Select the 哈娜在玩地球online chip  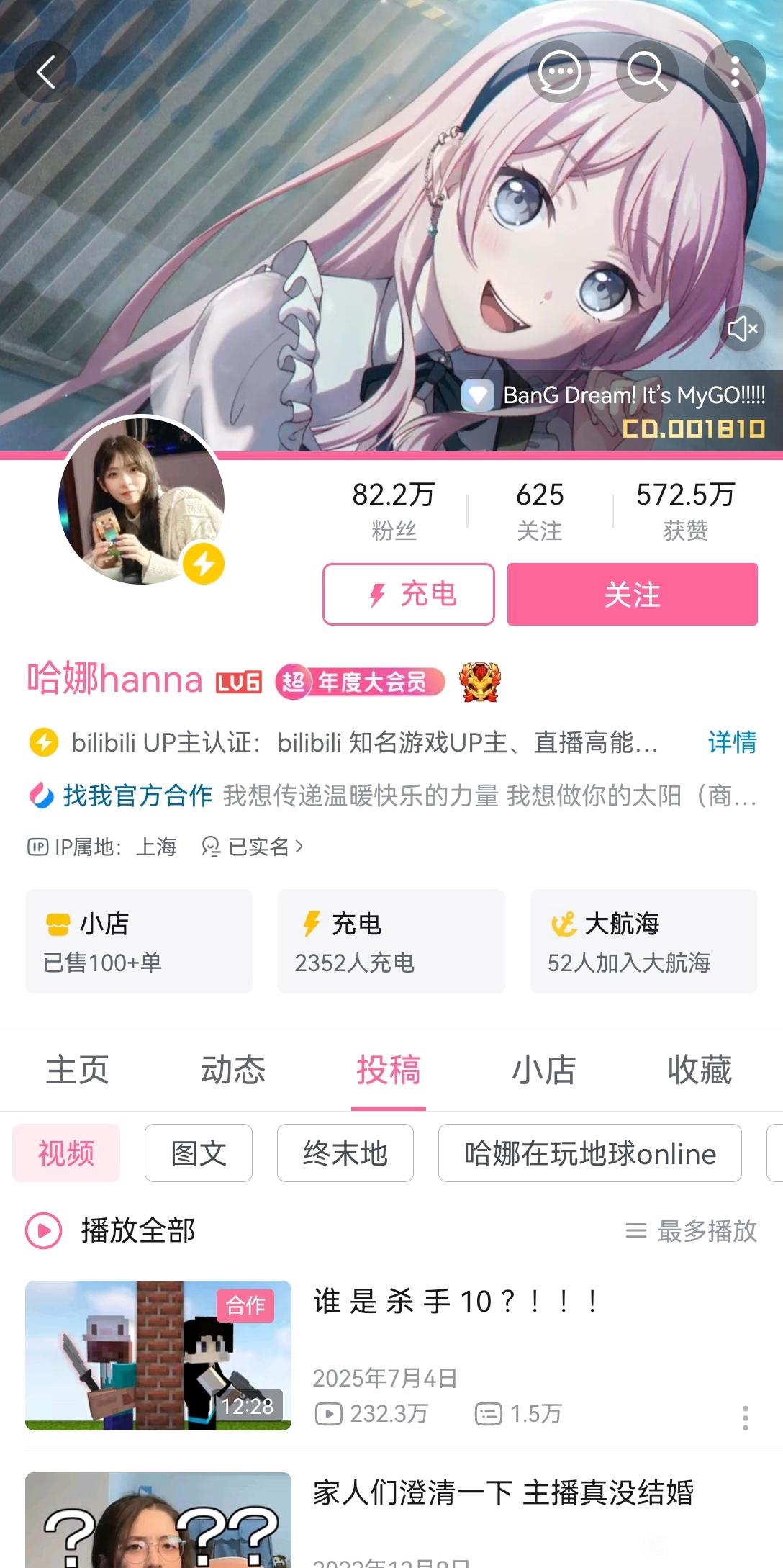589,1153
